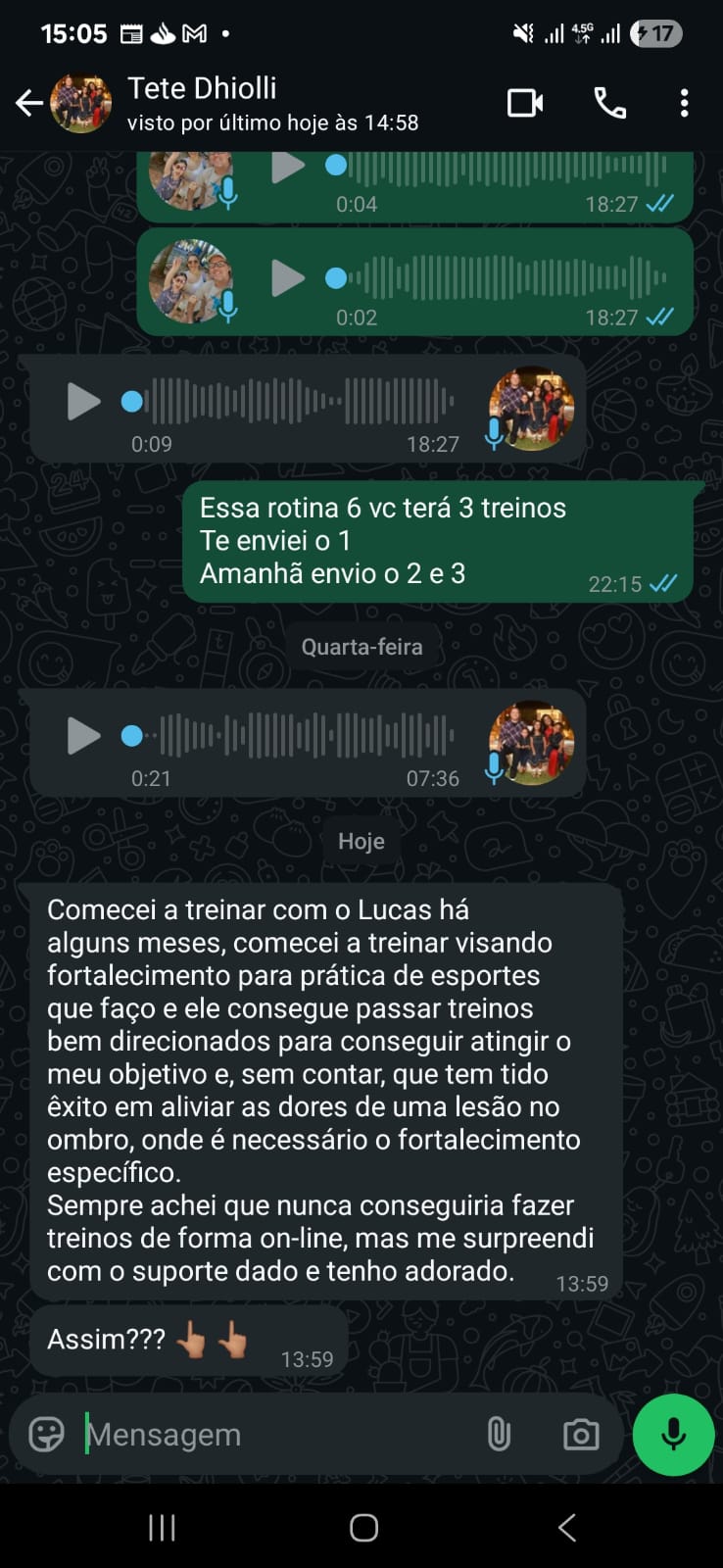
Task: Open the emoji and sticker picker
Action: click(47, 1435)
